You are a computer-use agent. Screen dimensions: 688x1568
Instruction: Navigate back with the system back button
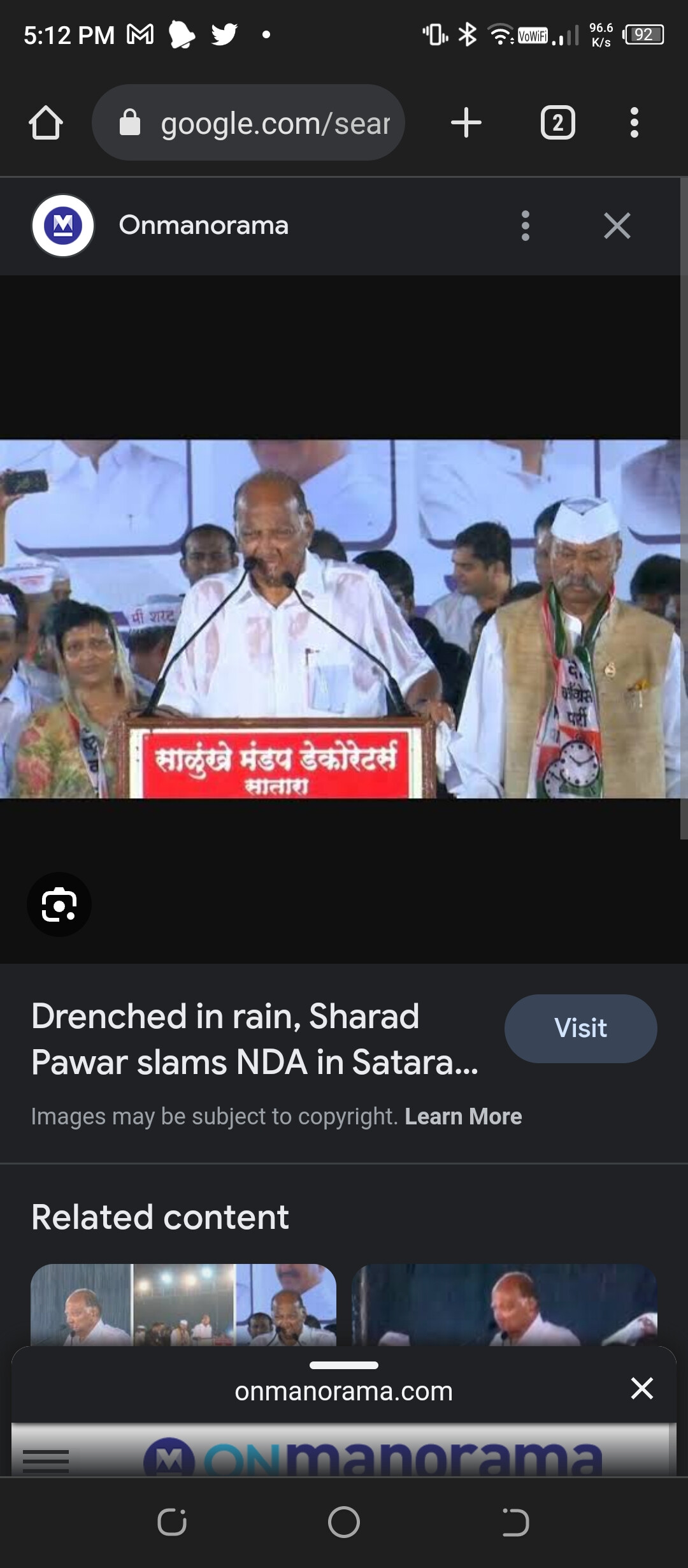[x=515, y=1523]
